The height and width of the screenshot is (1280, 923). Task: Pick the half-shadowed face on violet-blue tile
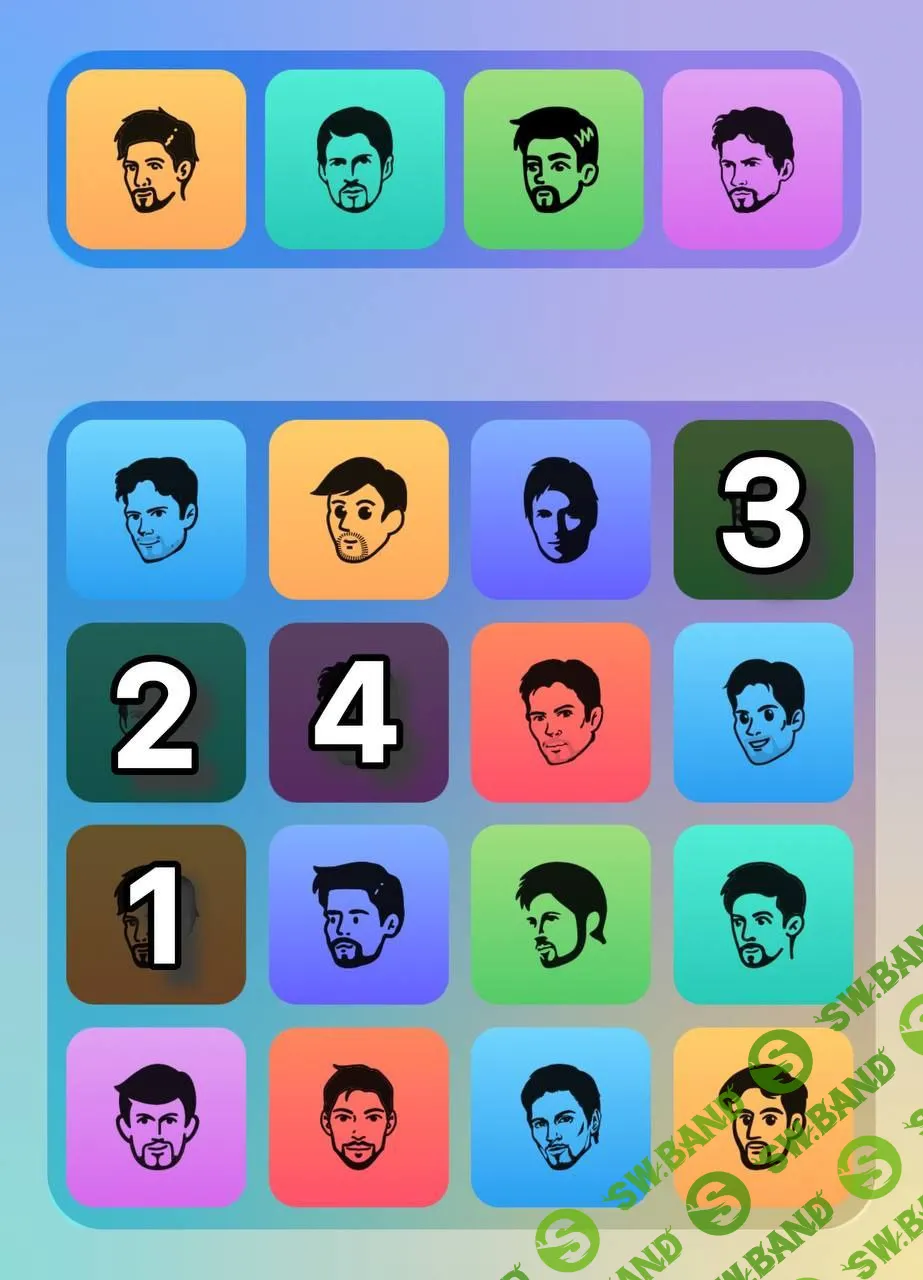tap(561, 509)
